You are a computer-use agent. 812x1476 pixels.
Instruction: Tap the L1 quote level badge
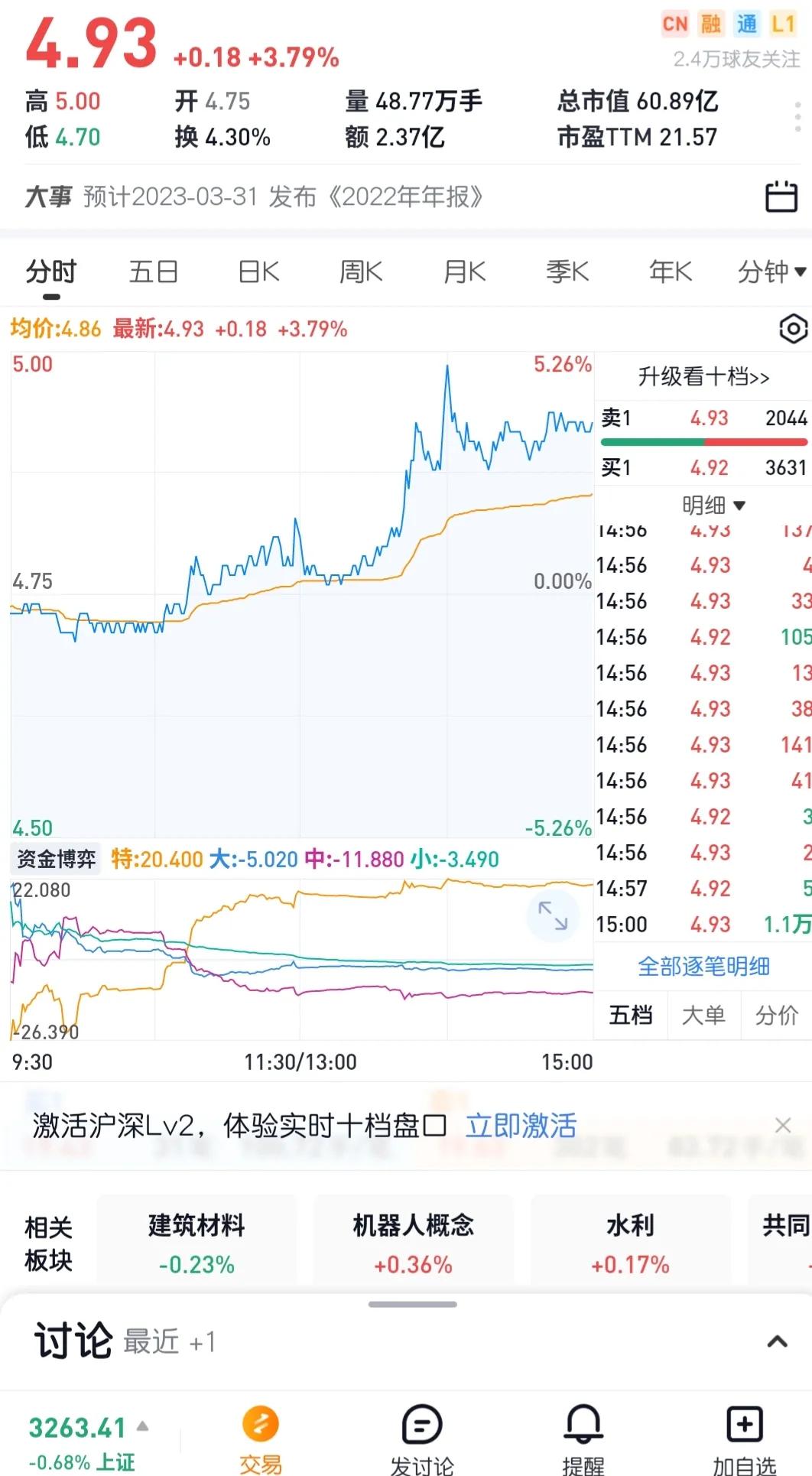[784, 24]
